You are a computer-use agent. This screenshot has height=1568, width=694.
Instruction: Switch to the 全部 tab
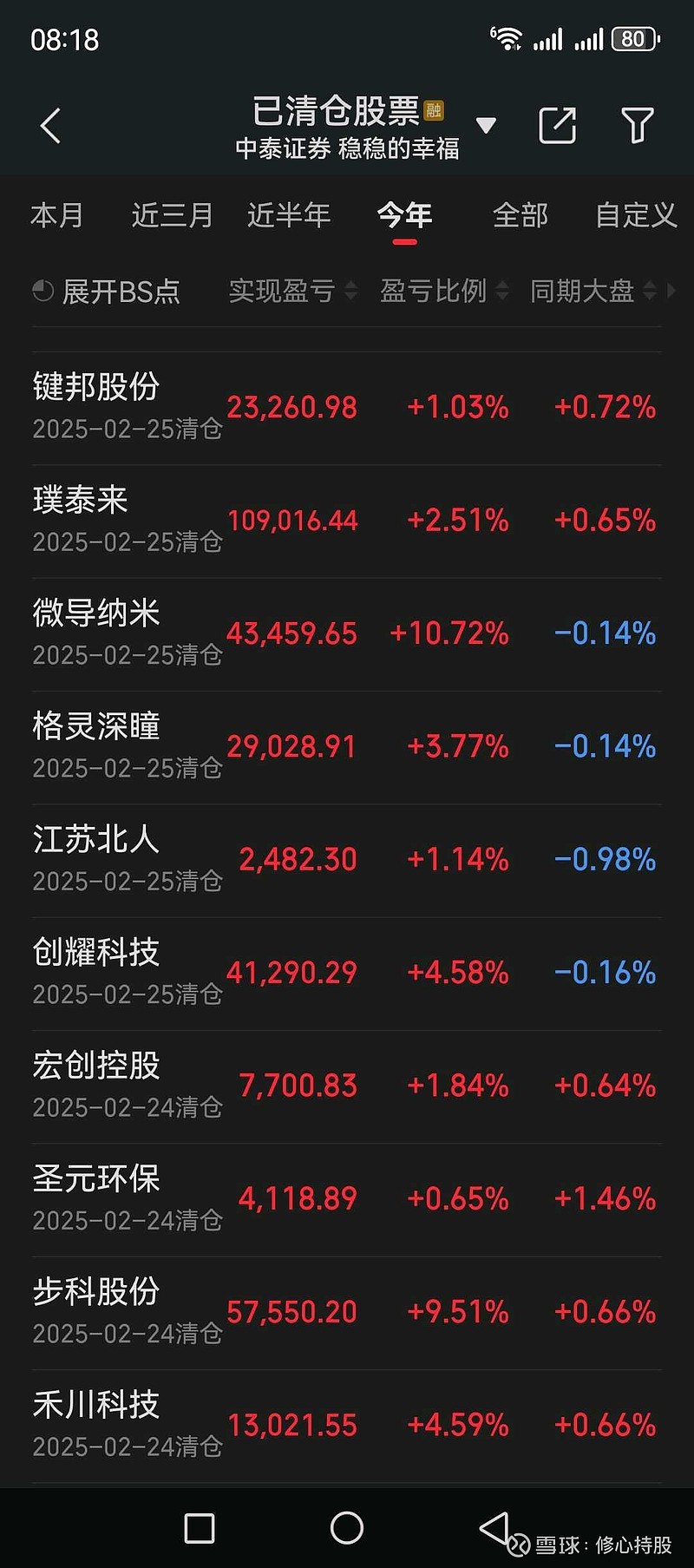pos(520,214)
